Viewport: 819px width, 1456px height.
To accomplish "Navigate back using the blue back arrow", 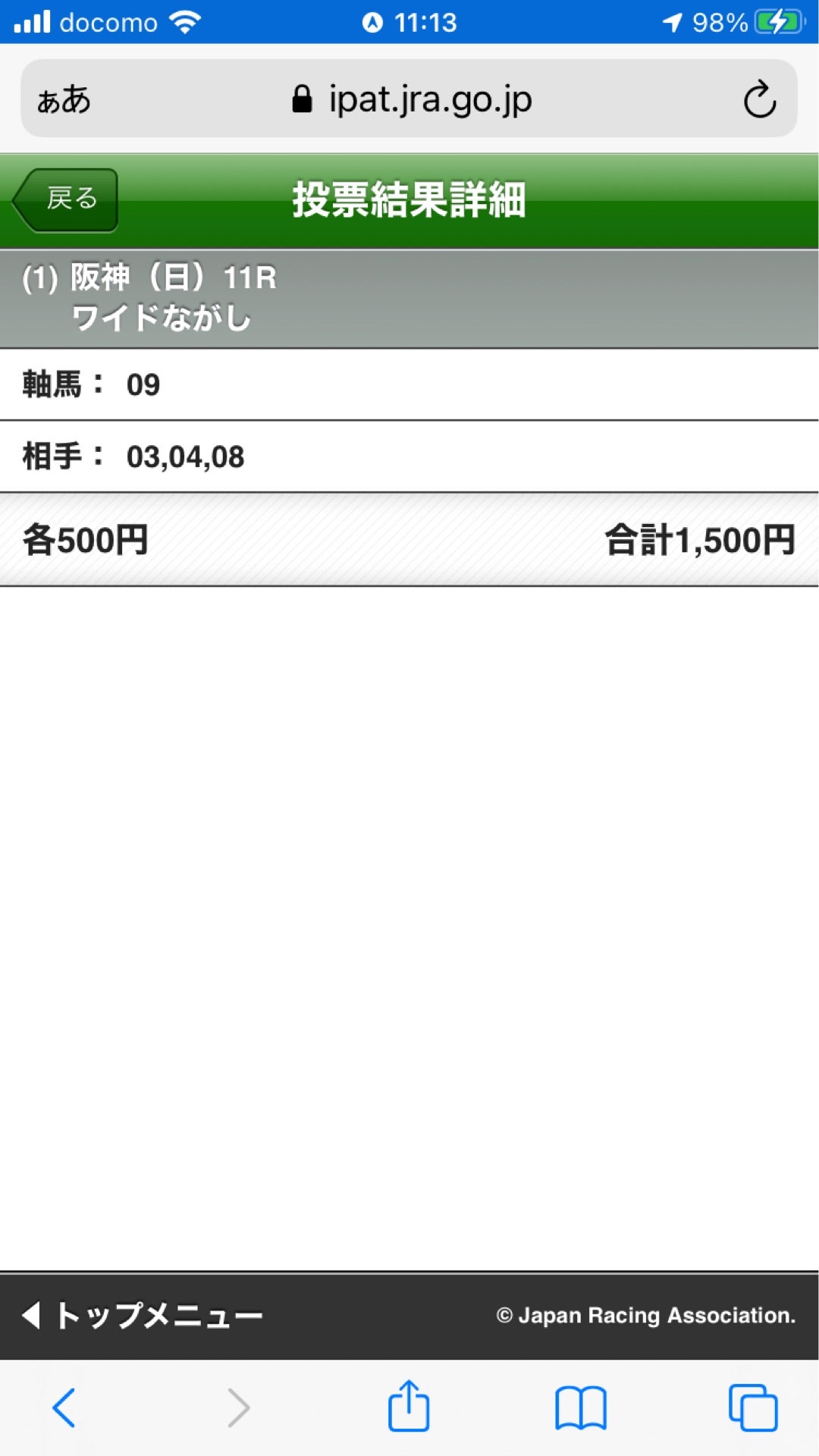I will 64,1407.
